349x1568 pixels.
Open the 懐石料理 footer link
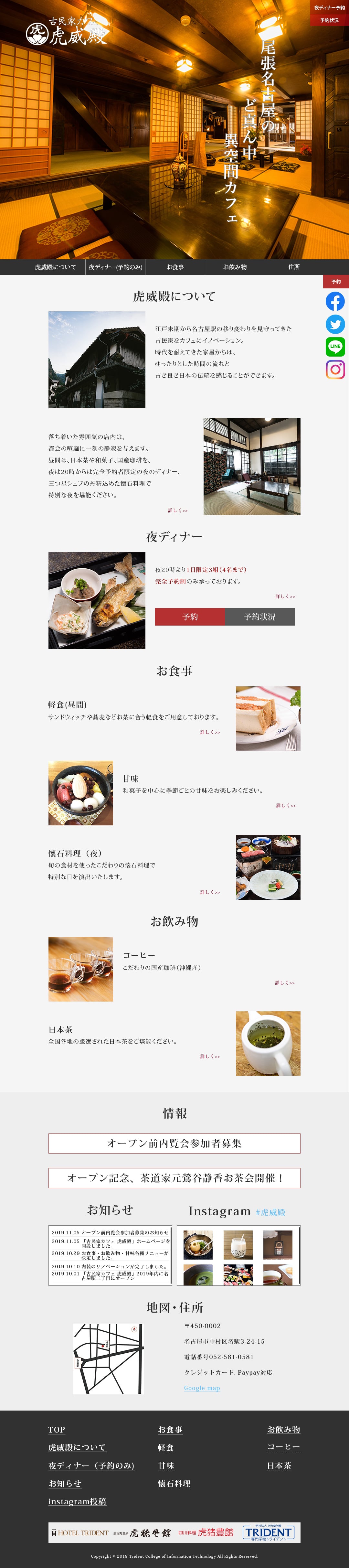coord(174,1483)
